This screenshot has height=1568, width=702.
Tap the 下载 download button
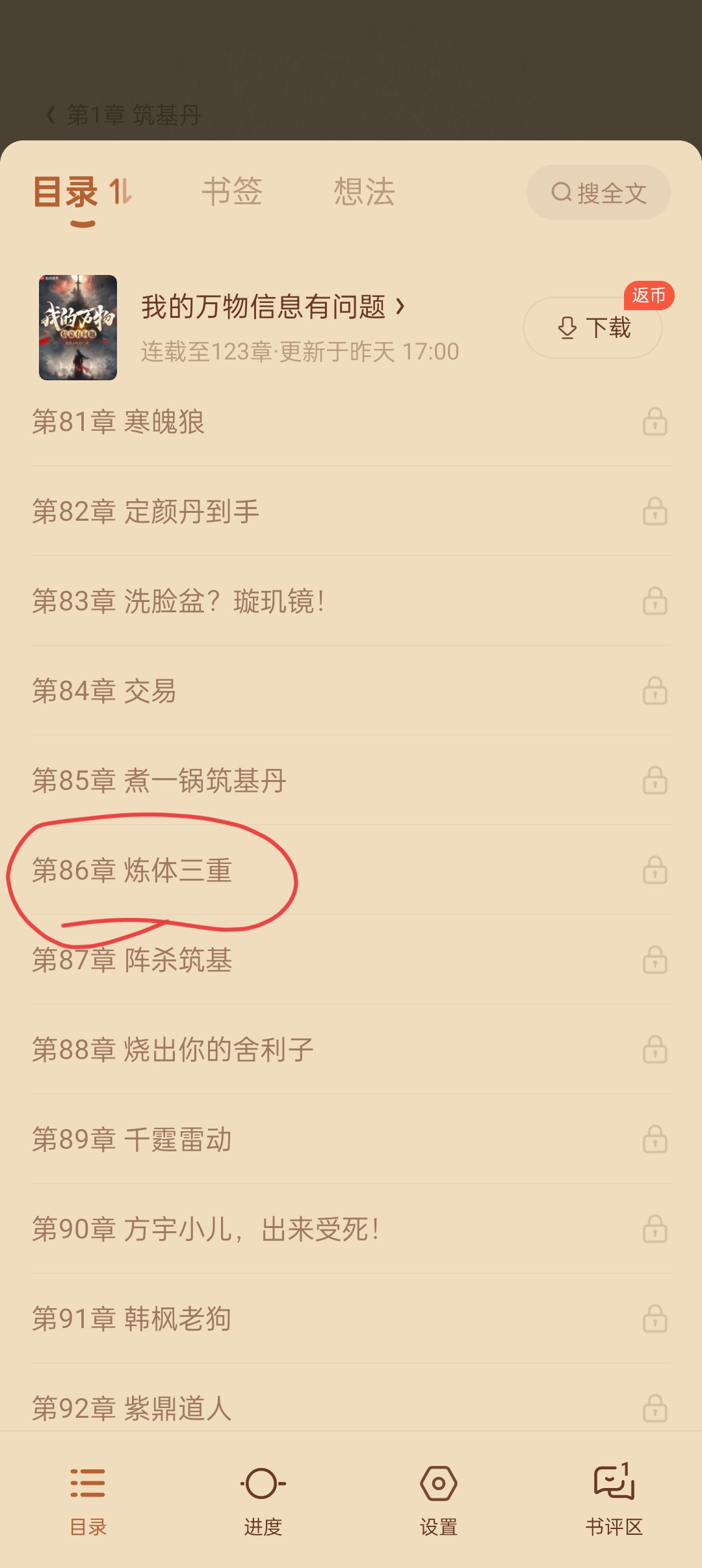click(593, 328)
